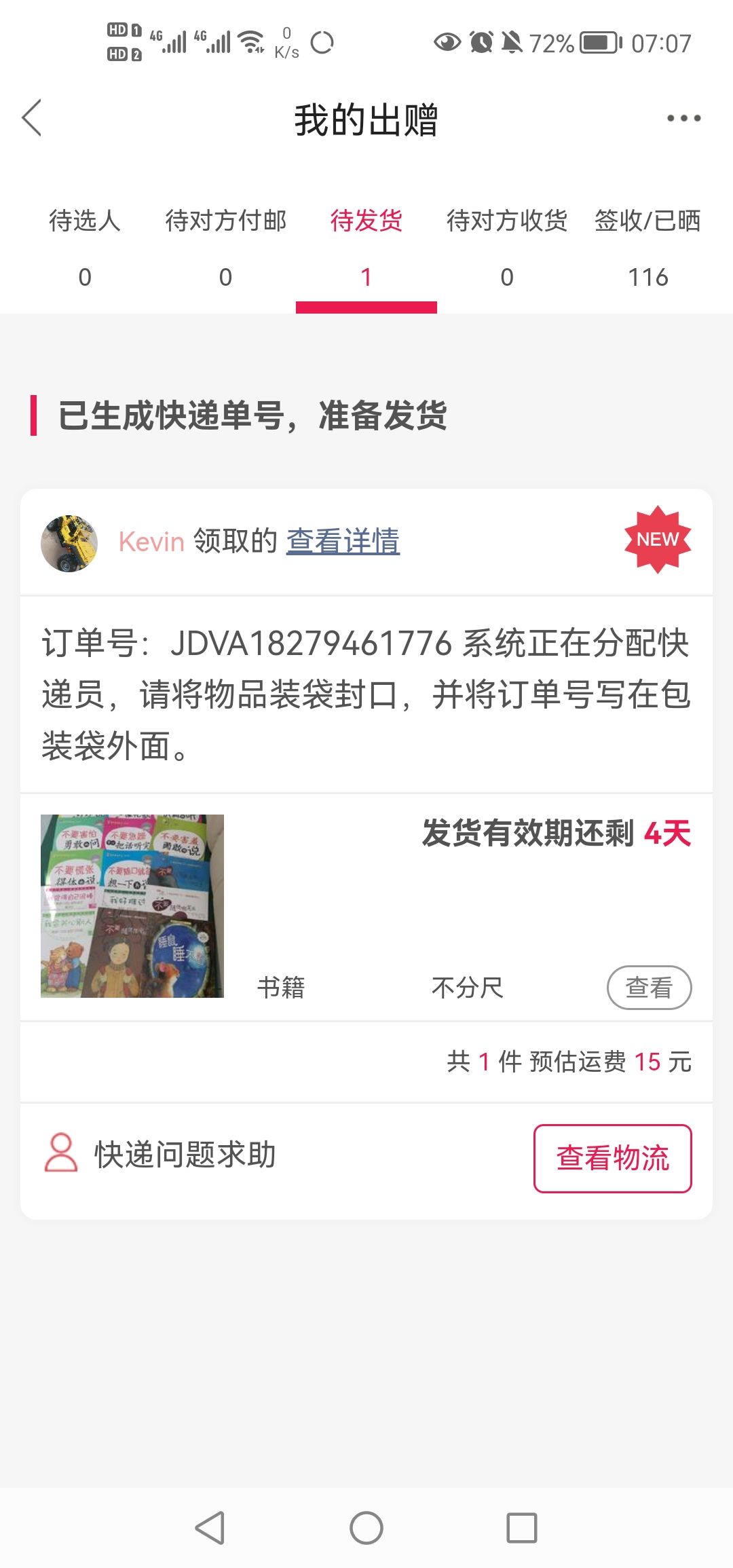Open Kevin's profile avatar

click(69, 543)
